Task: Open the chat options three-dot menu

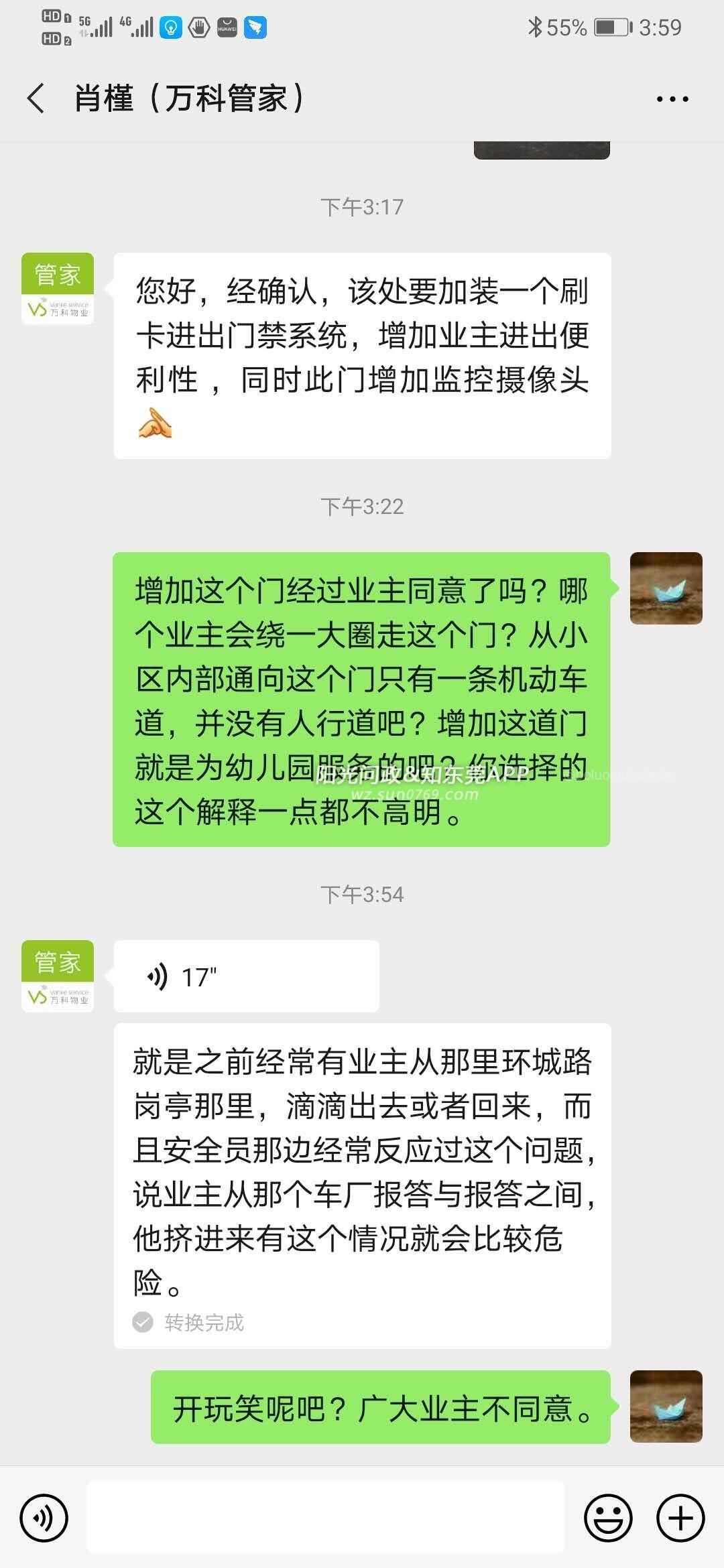Action: pos(672,99)
